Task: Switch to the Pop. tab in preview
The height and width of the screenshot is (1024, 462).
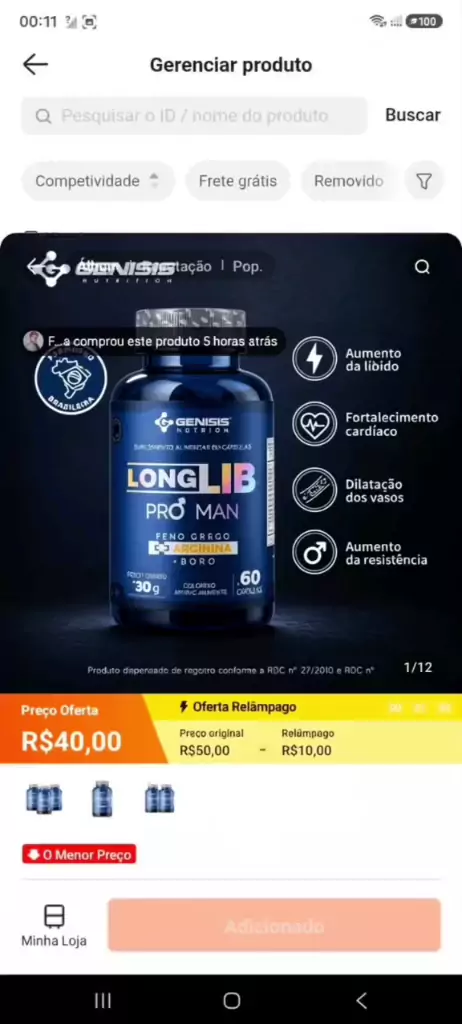Action: pos(248,266)
